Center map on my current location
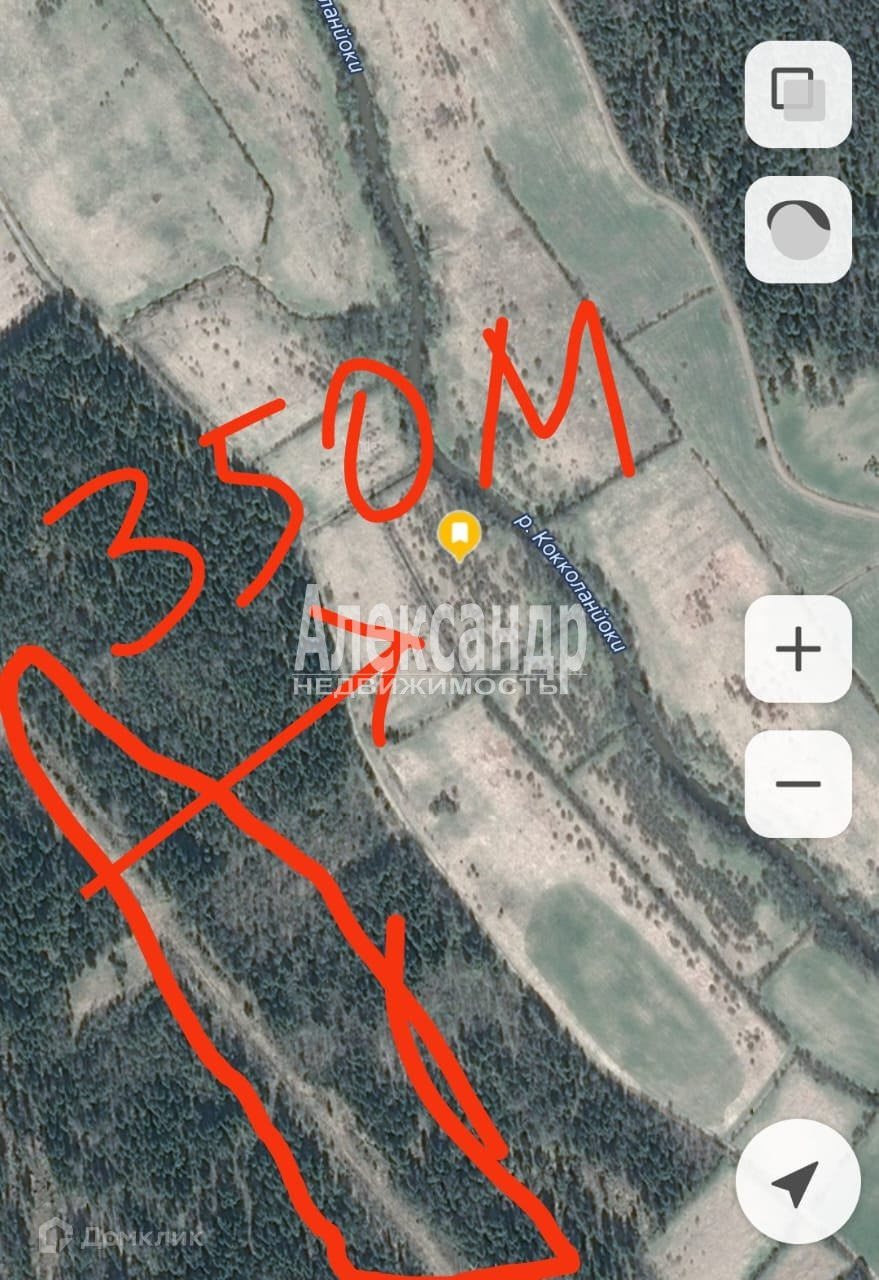This screenshot has width=879, height=1280. coord(797,1184)
